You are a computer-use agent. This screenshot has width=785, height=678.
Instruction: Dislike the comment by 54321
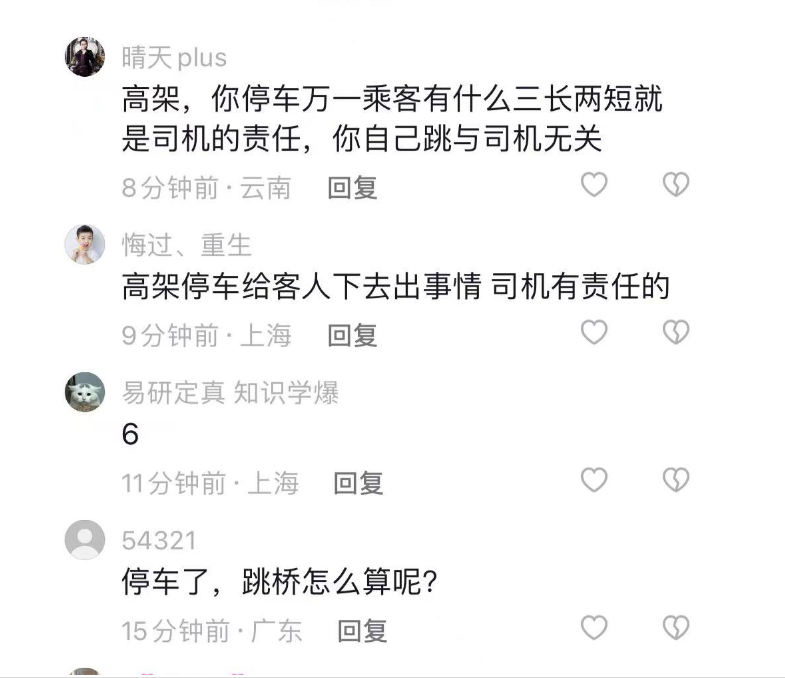point(676,627)
